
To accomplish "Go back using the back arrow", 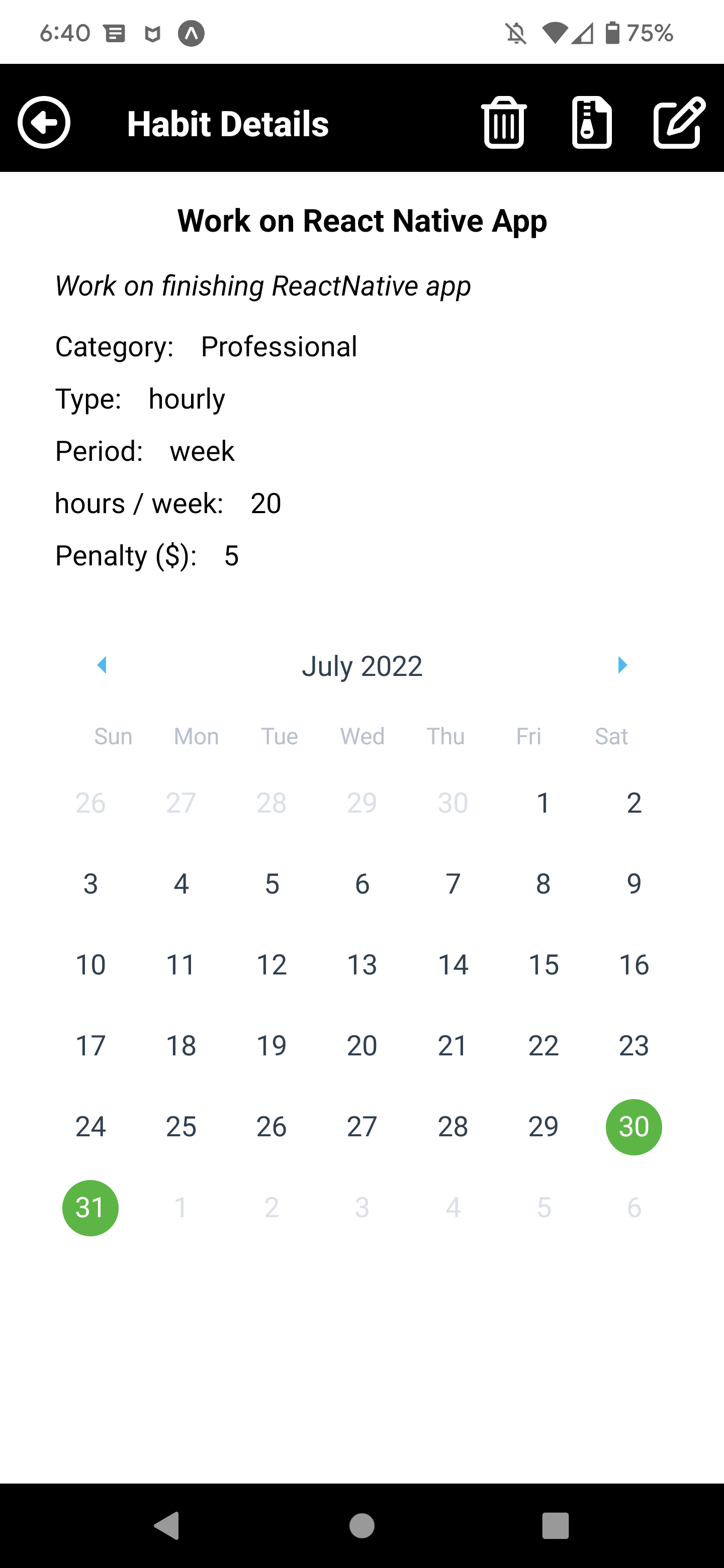I will (x=44, y=123).
